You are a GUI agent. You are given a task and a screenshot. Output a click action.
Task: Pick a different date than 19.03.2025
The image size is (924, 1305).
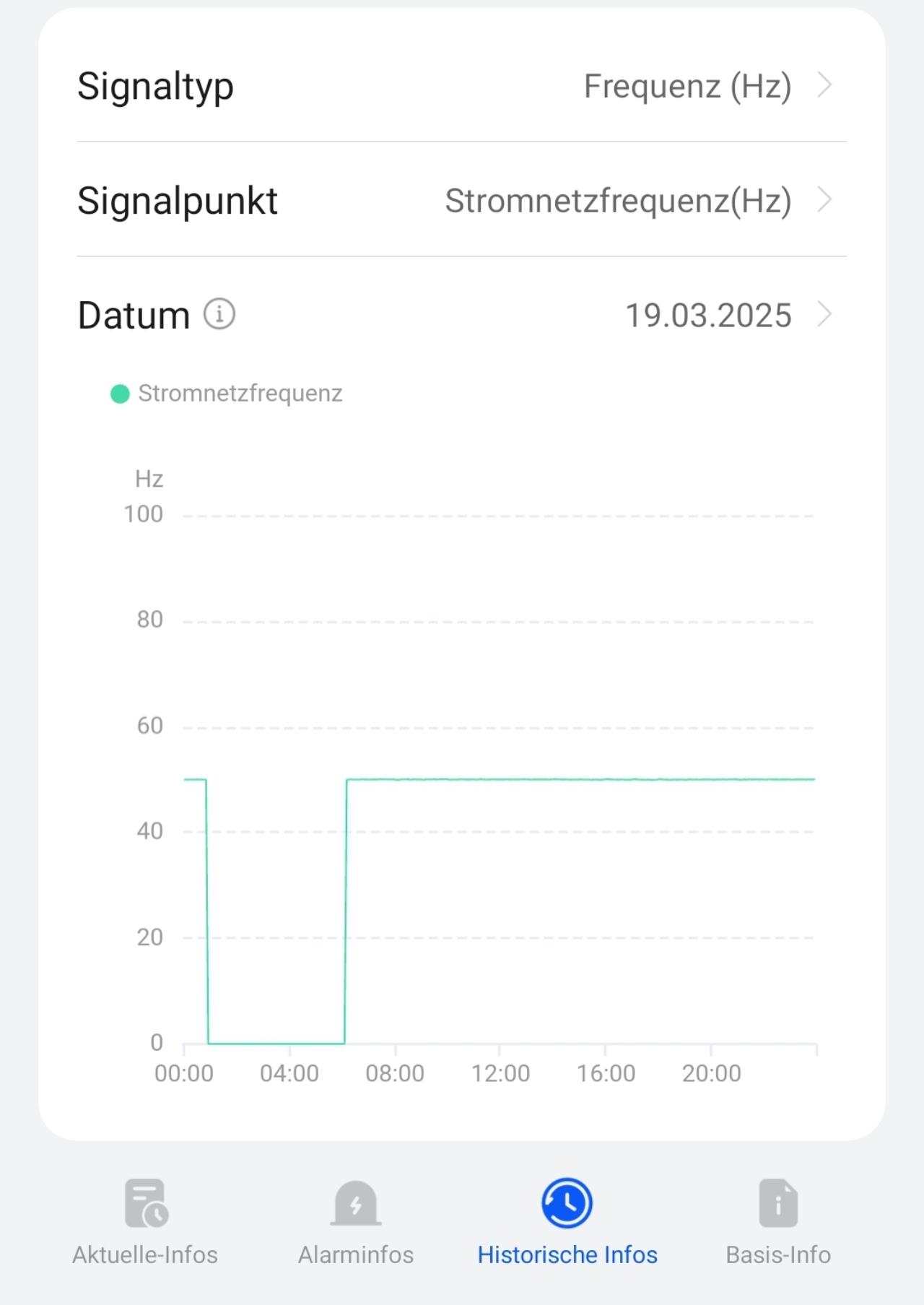click(728, 315)
